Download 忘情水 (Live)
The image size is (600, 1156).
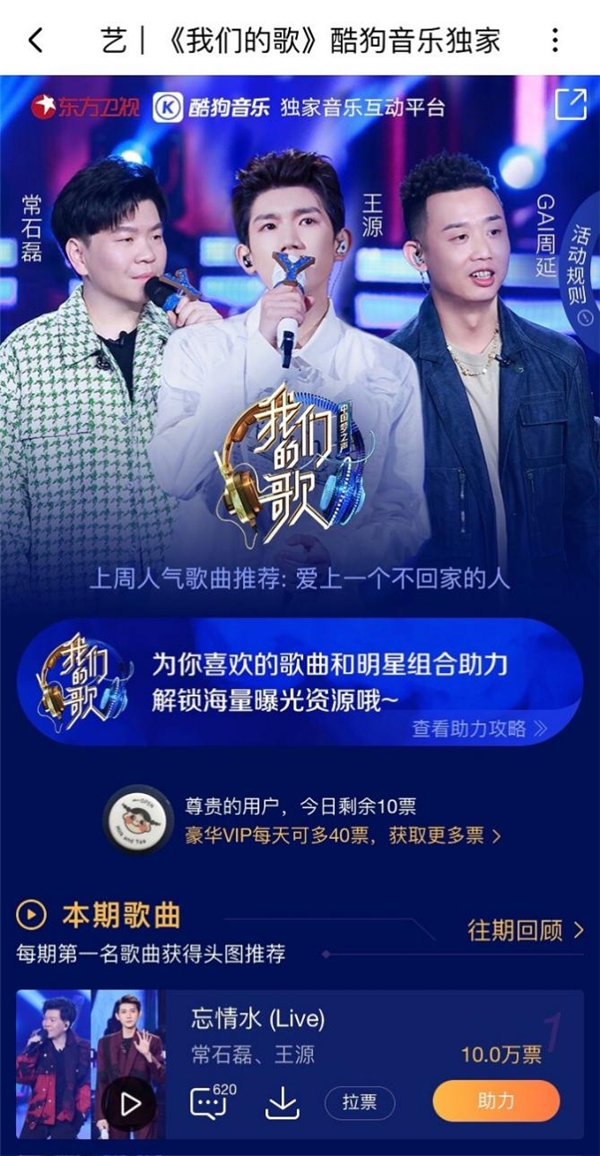[283, 1103]
